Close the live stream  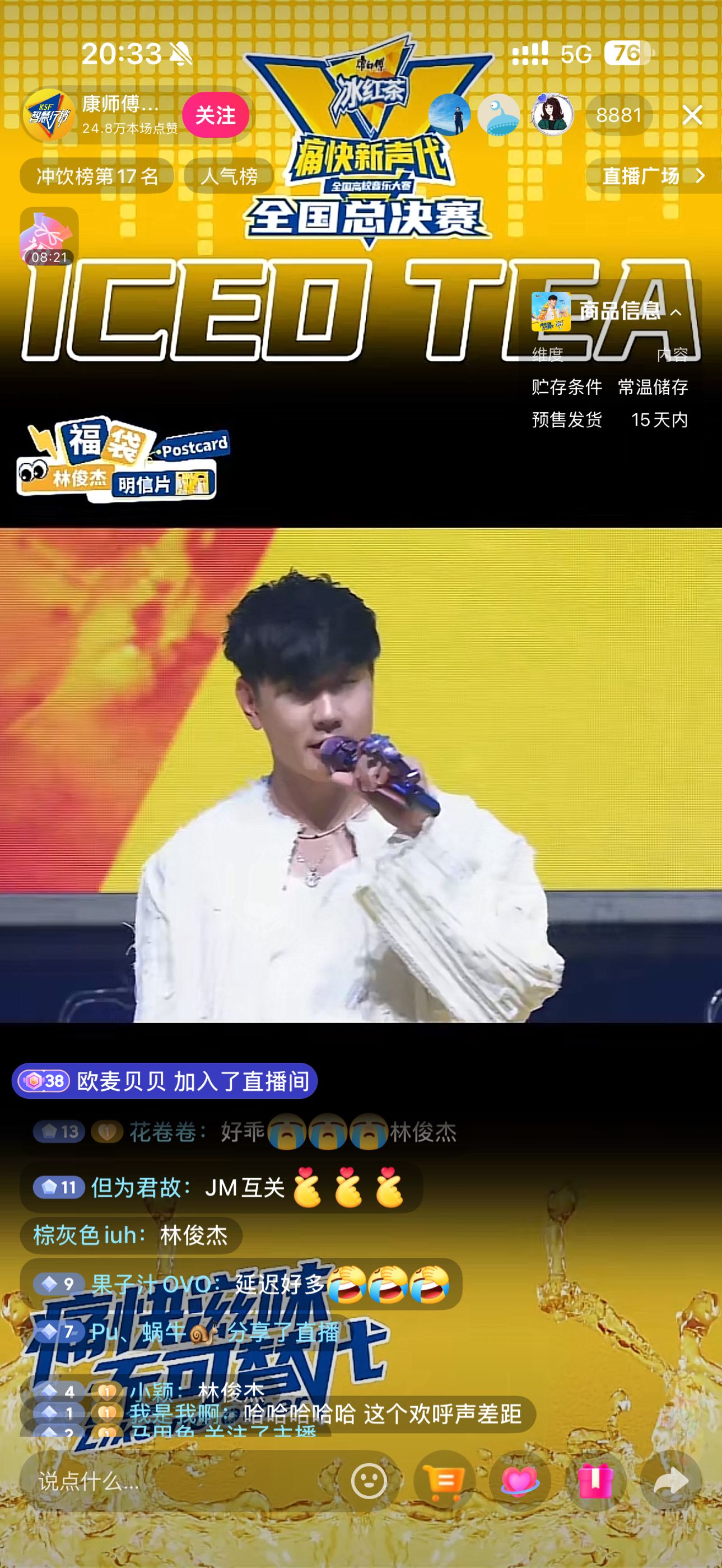coord(692,115)
